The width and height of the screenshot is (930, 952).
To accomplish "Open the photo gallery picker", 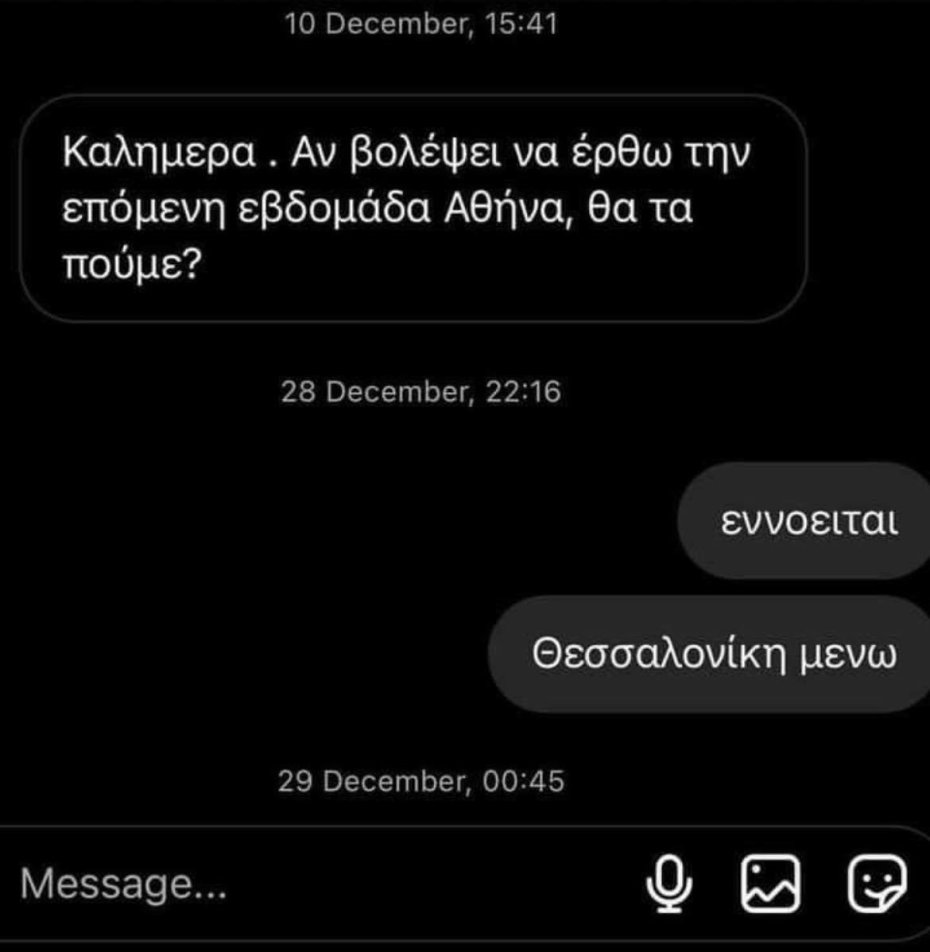I will [x=770, y=883].
